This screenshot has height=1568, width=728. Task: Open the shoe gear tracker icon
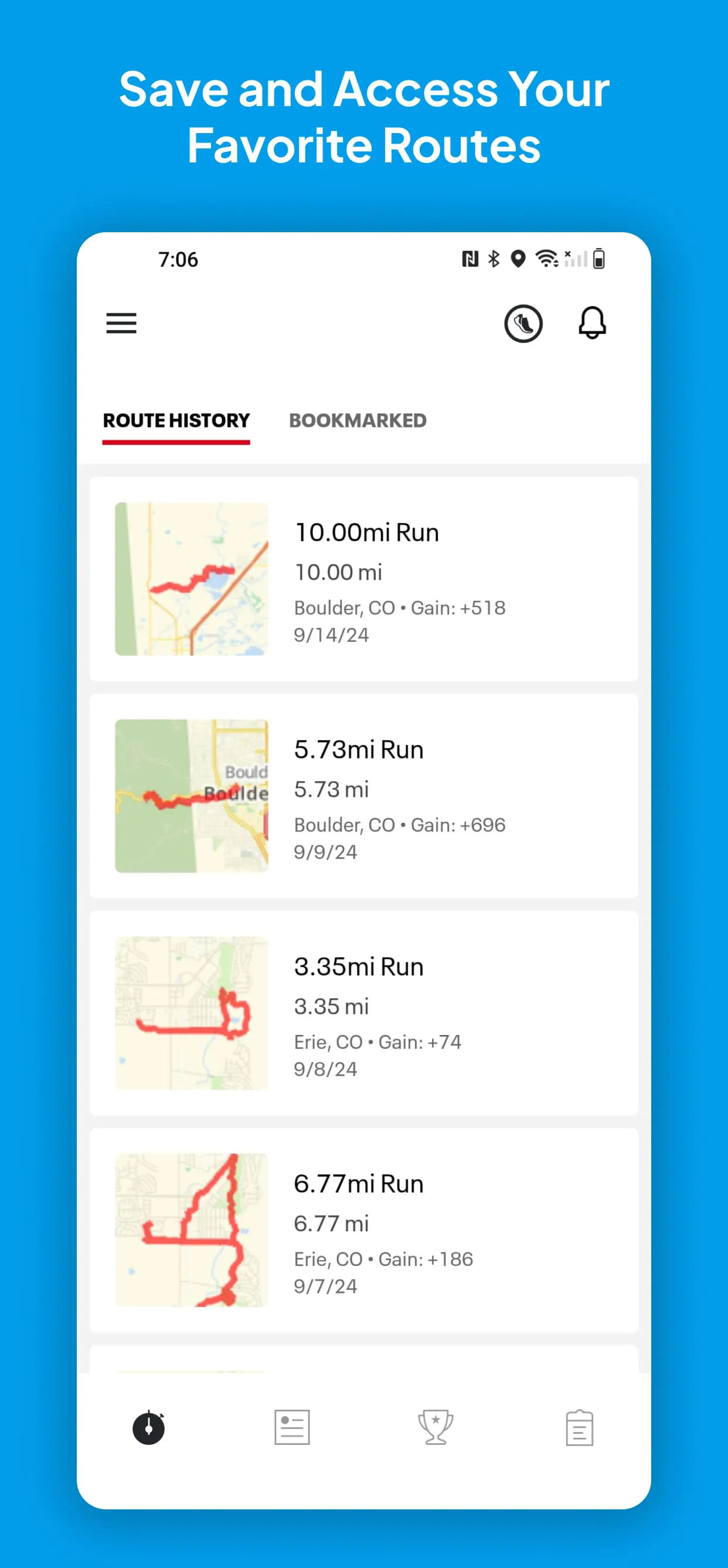(523, 323)
